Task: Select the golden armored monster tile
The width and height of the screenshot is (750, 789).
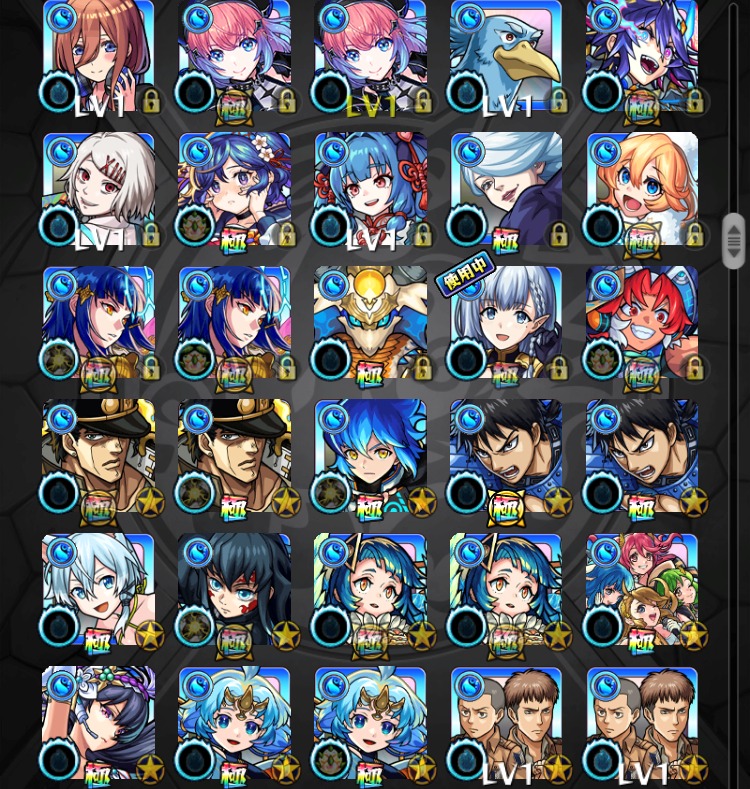Action: (370, 323)
